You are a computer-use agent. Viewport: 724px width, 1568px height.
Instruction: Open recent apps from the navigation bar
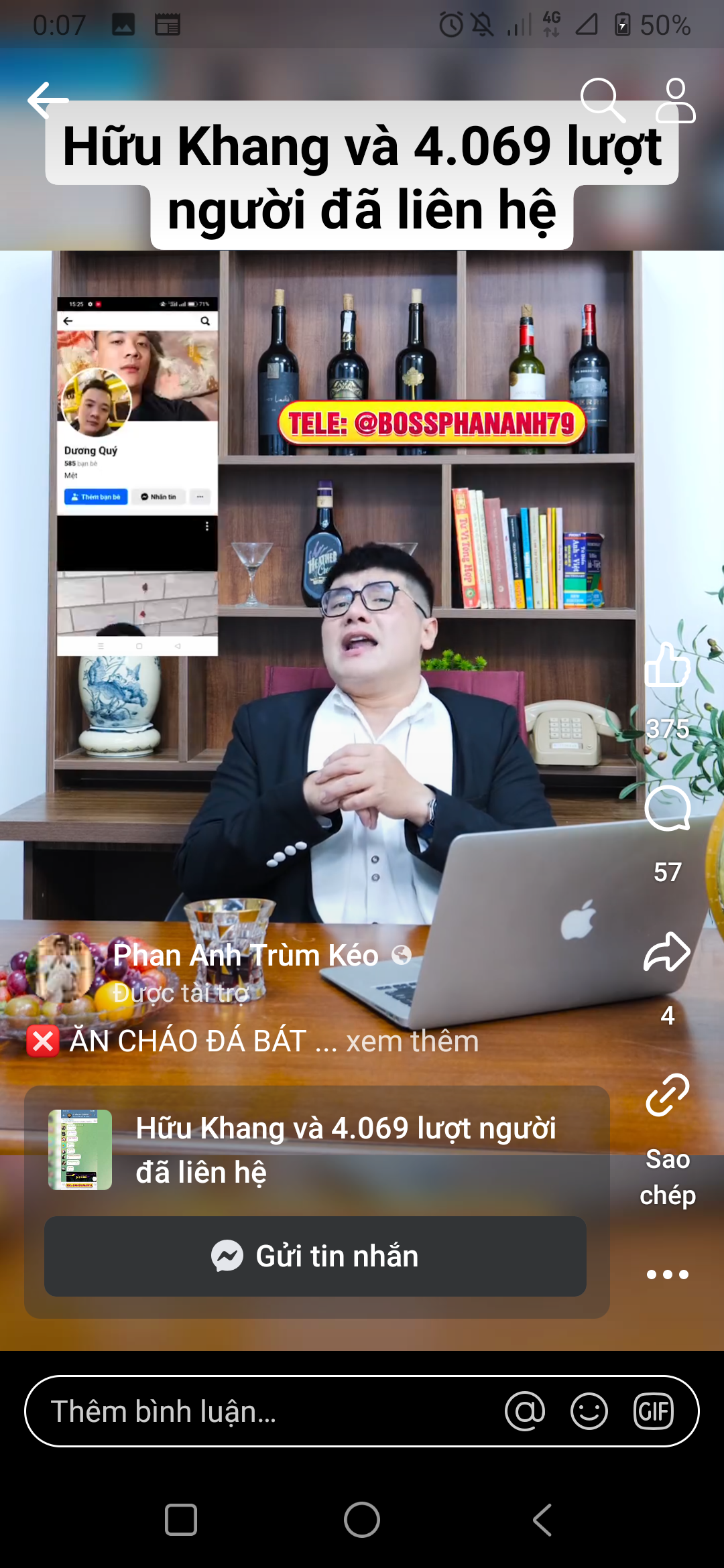click(x=181, y=1520)
